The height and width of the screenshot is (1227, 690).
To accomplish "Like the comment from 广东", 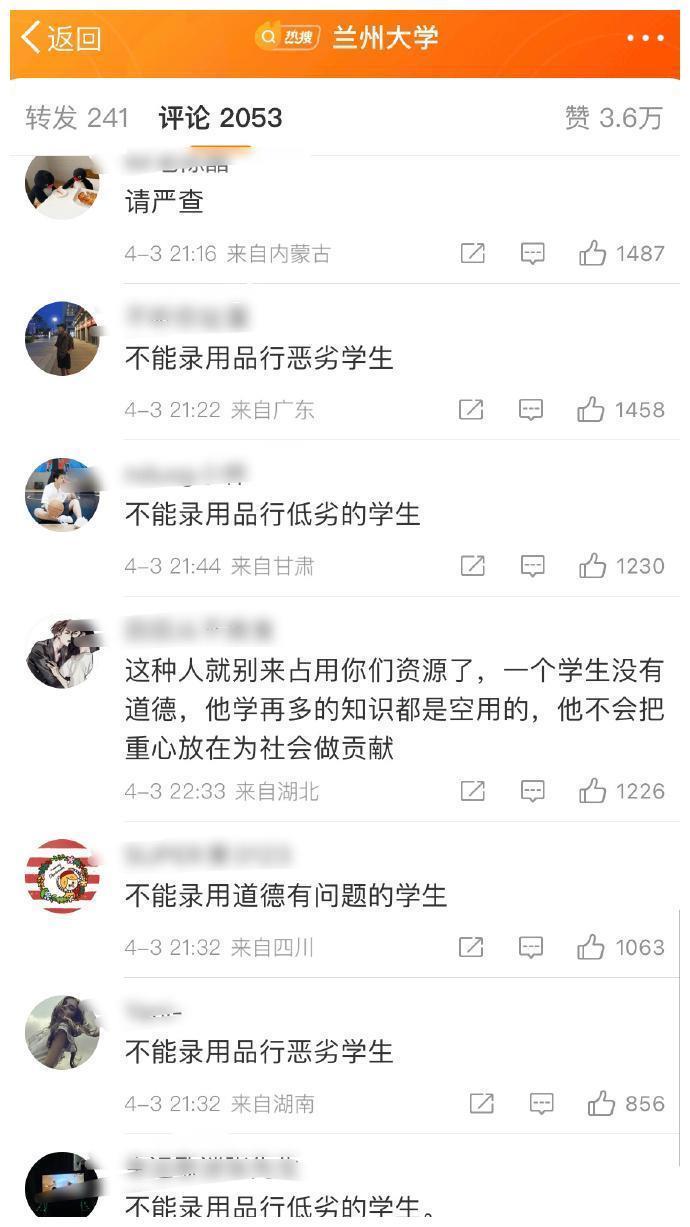I will click(590, 409).
